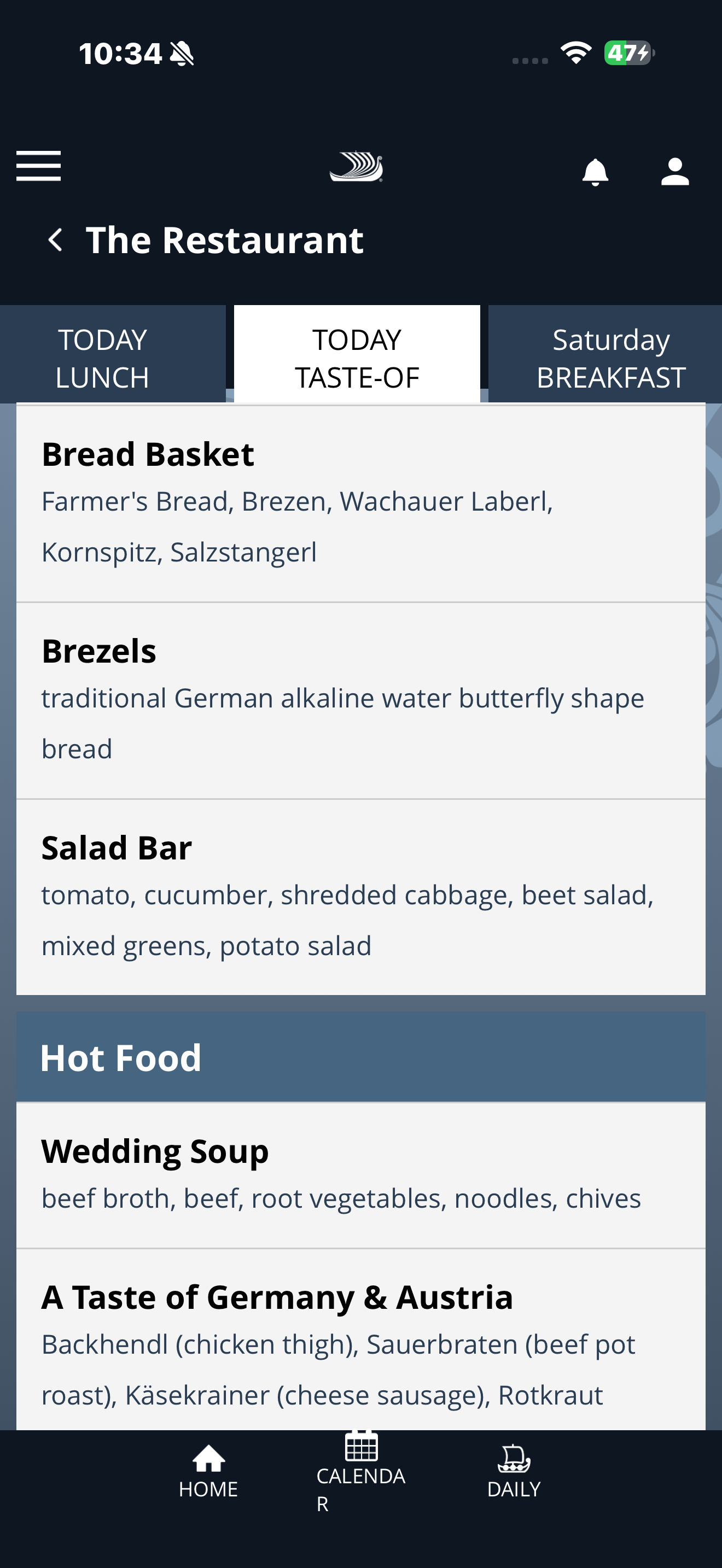Switch to the Saturday Breakfast tab
This screenshot has height=1568, width=722.
tap(610, 358)
